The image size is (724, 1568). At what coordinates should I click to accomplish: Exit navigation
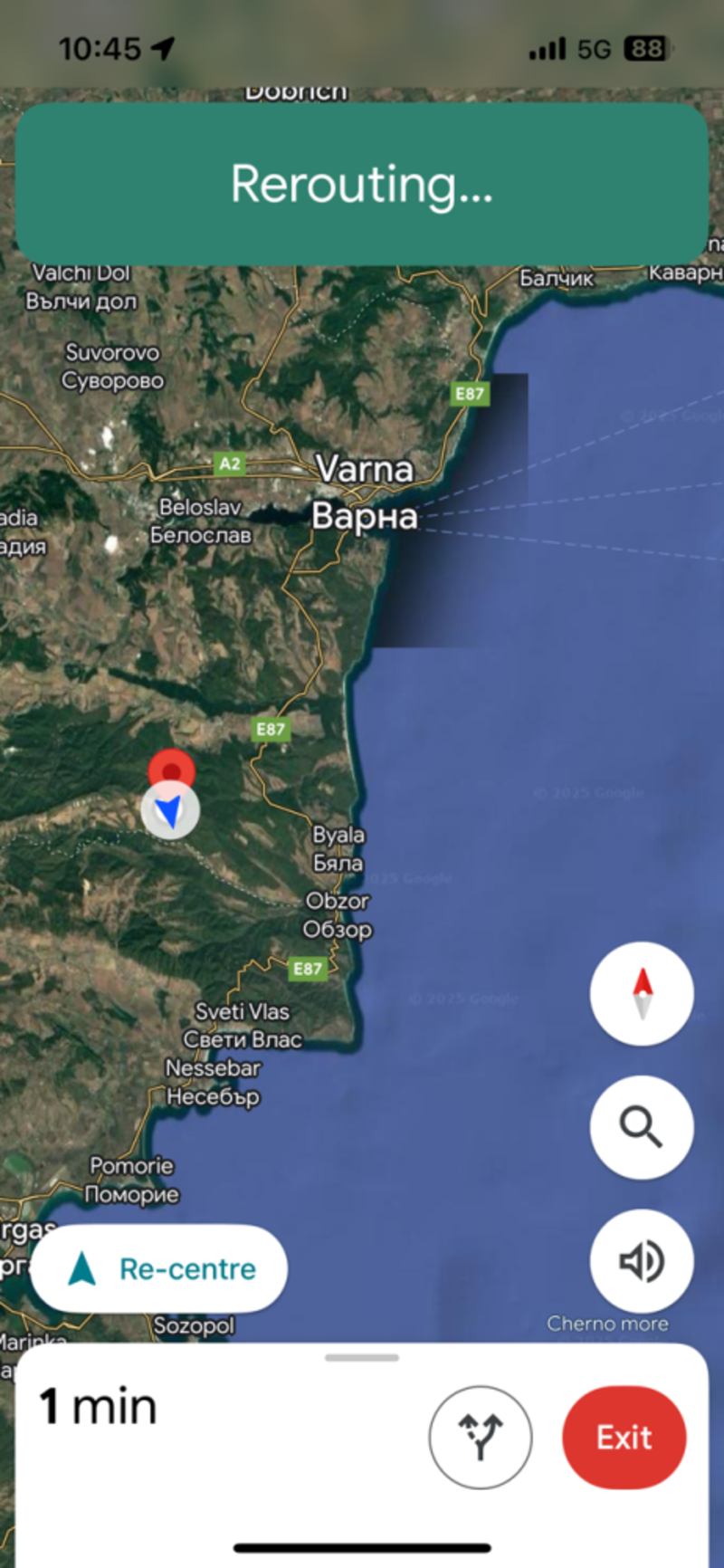click(624, 1437)
